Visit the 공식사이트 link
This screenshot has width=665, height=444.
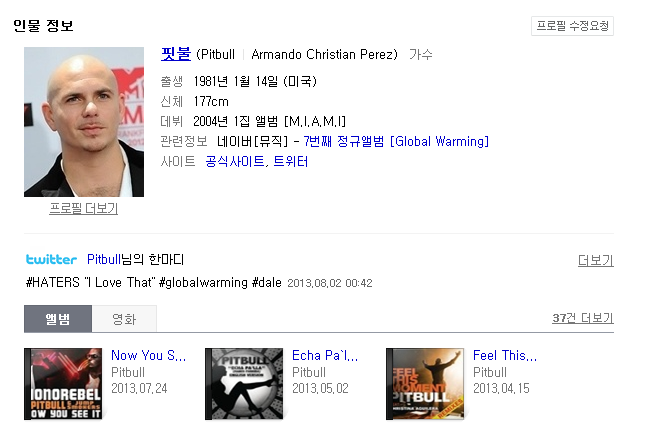pyautogui.click(x=235, y=161)
